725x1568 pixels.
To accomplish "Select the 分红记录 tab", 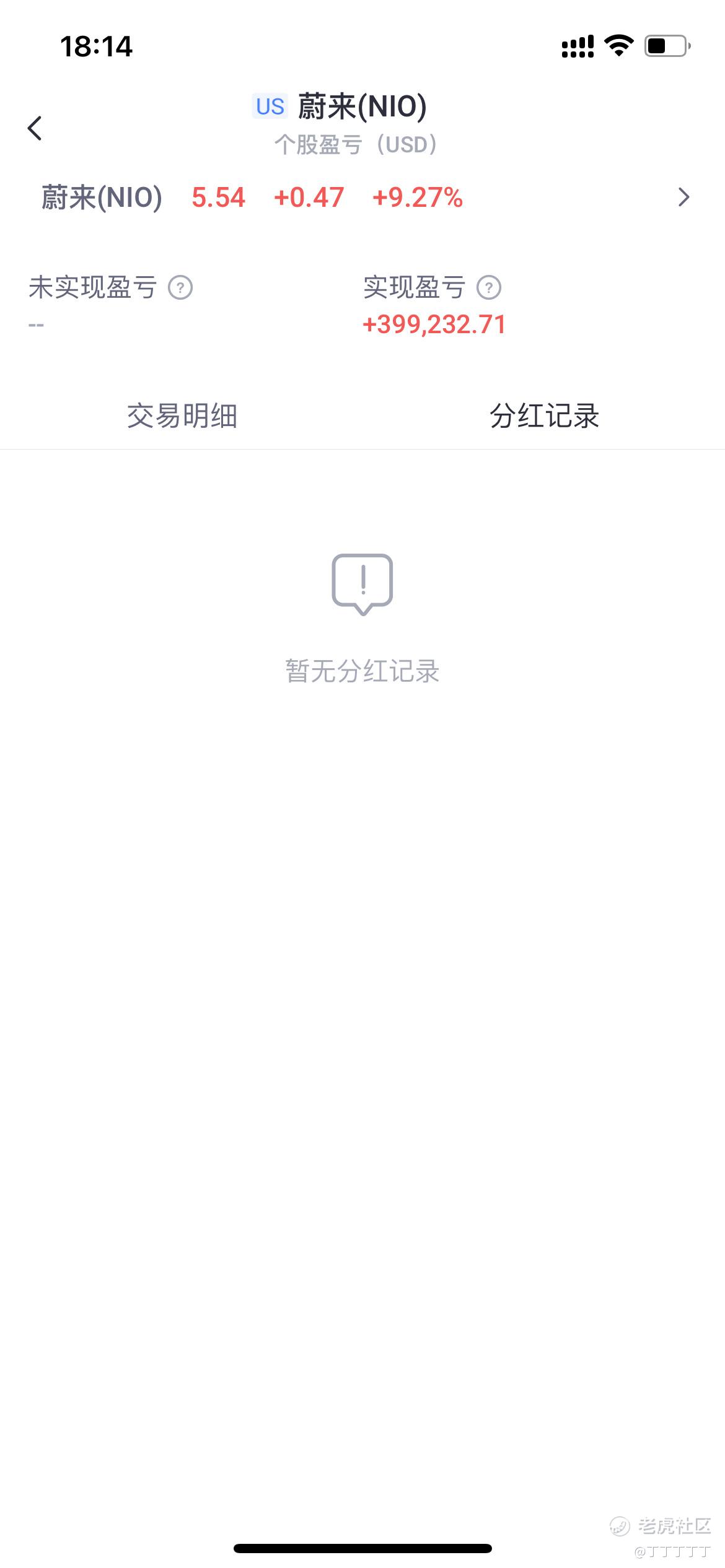I will 544,416.
